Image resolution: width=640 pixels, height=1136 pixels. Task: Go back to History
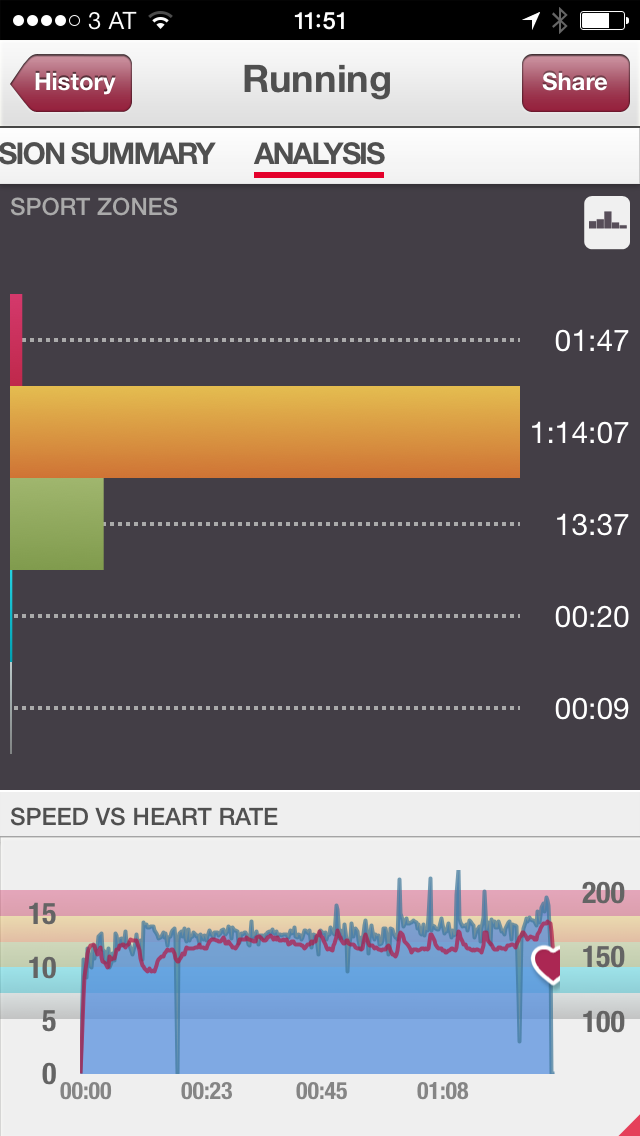[72, 83]
